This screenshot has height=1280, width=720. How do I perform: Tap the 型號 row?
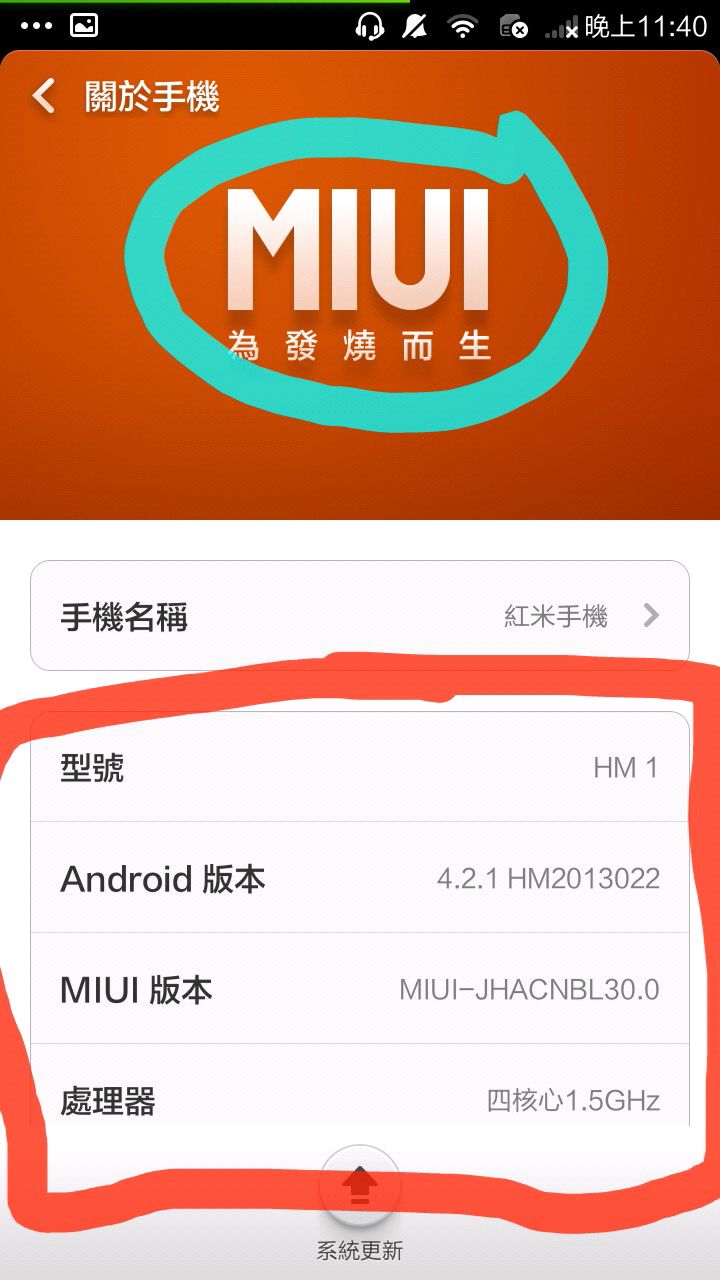360,768
